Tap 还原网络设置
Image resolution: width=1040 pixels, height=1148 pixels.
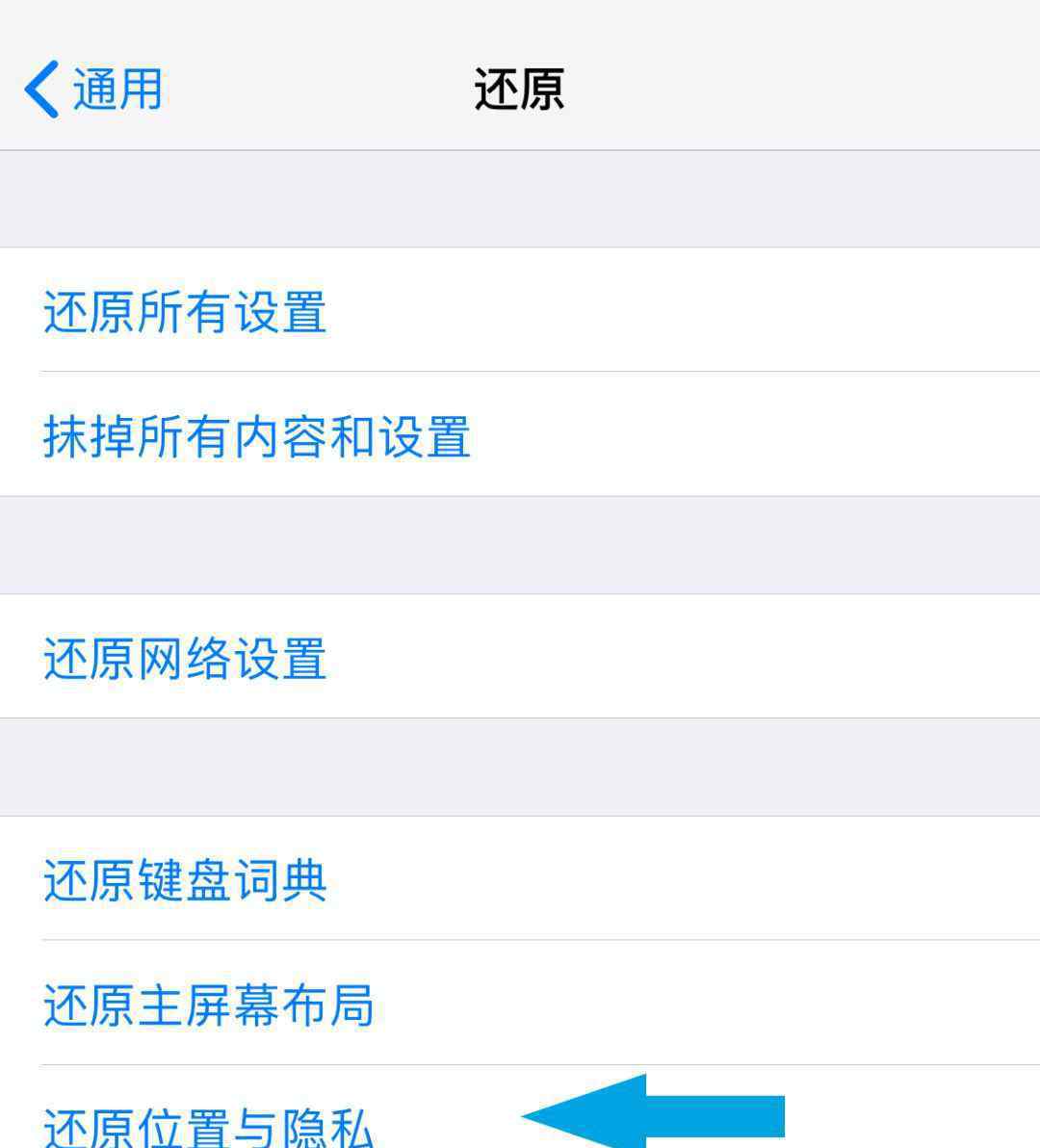pos(185,658)
